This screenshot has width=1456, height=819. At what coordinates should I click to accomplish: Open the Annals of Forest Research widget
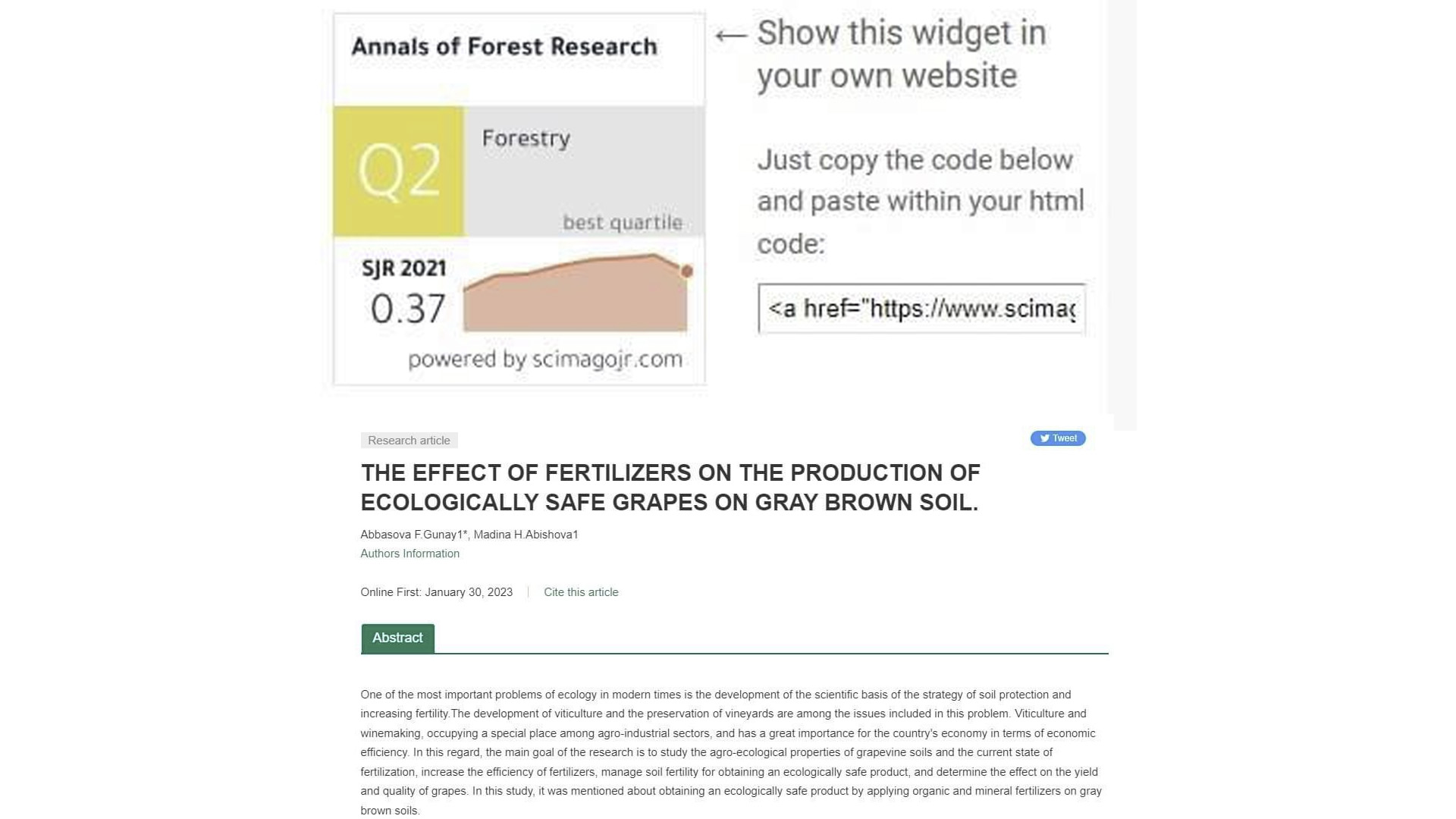(519, 199)
